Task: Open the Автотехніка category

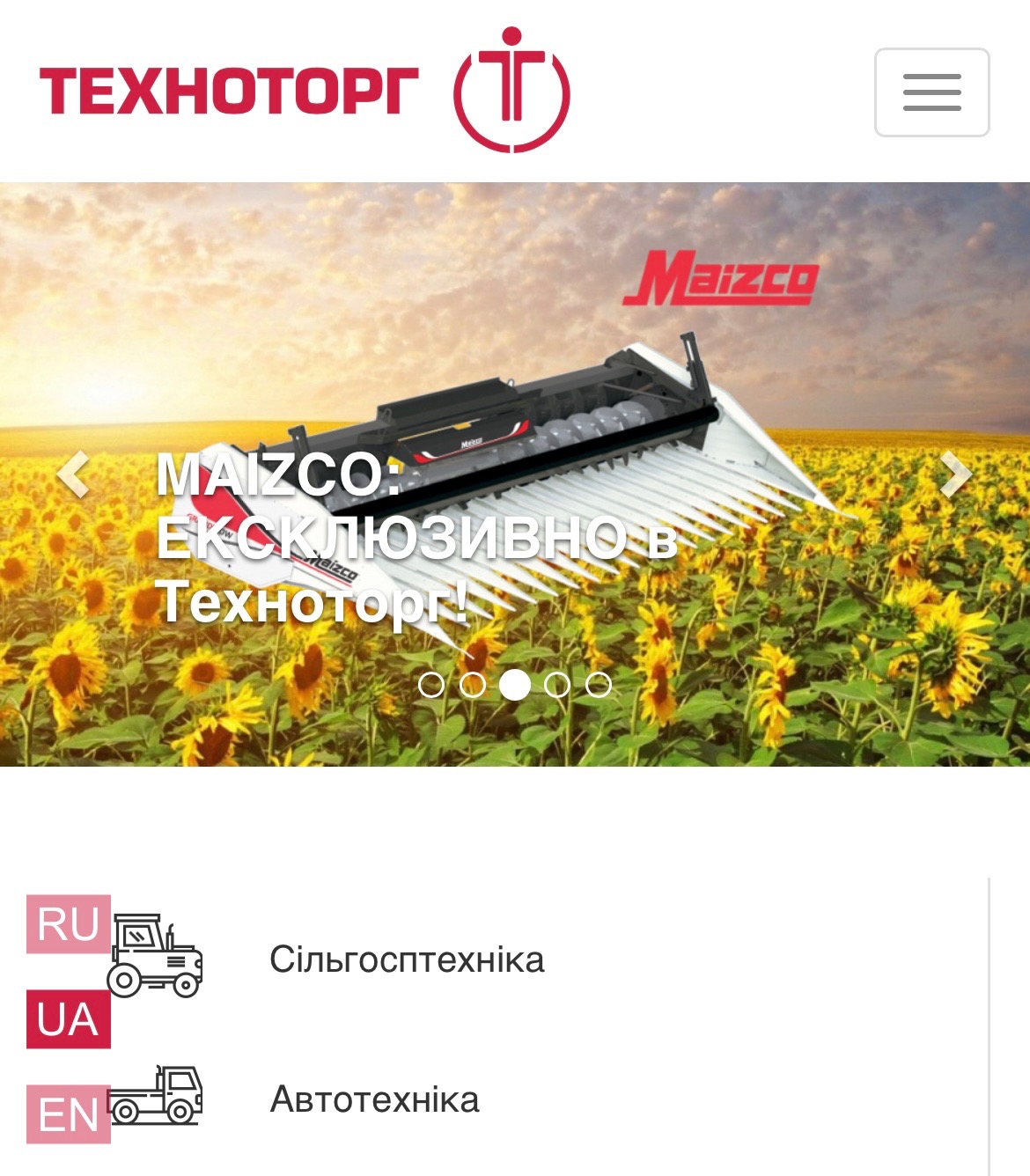Action: click(x=374, y=1099)
